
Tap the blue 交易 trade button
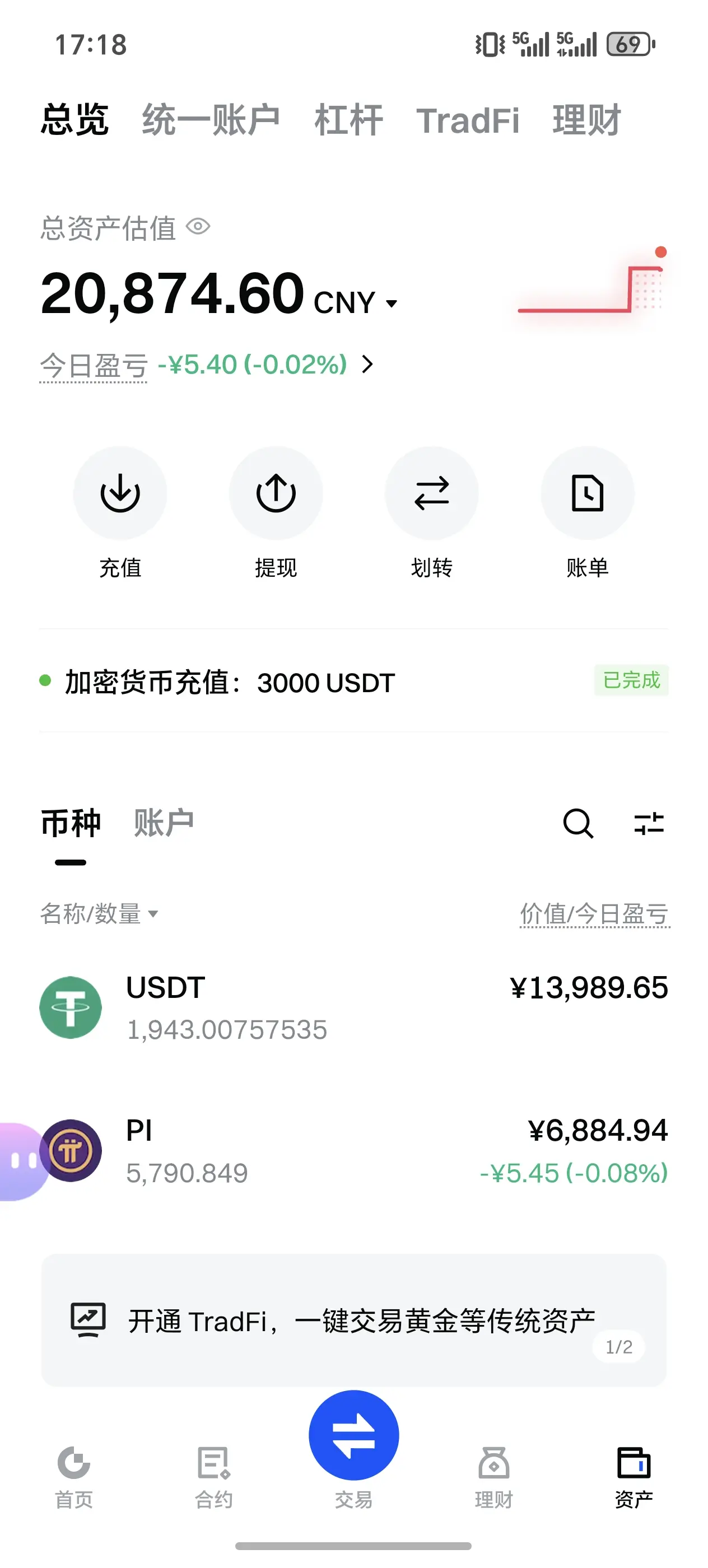pyautogui.click(x=353, y=1435)
